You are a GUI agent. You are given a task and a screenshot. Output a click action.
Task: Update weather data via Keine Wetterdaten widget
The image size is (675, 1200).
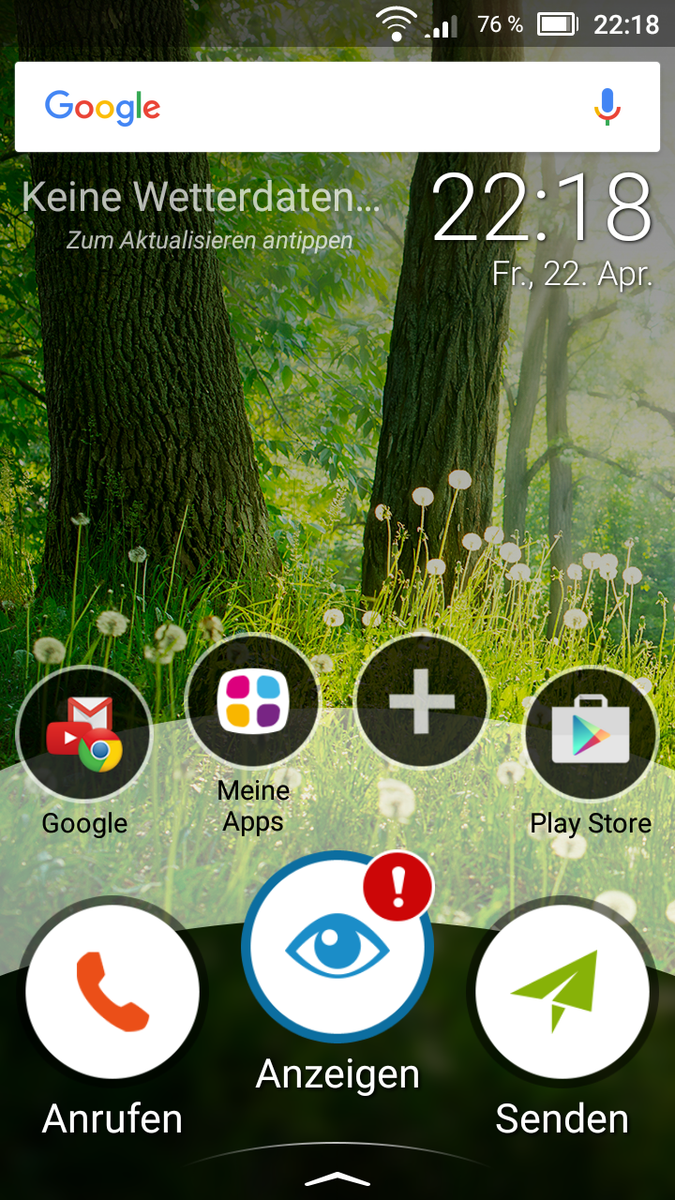[200, 212]
